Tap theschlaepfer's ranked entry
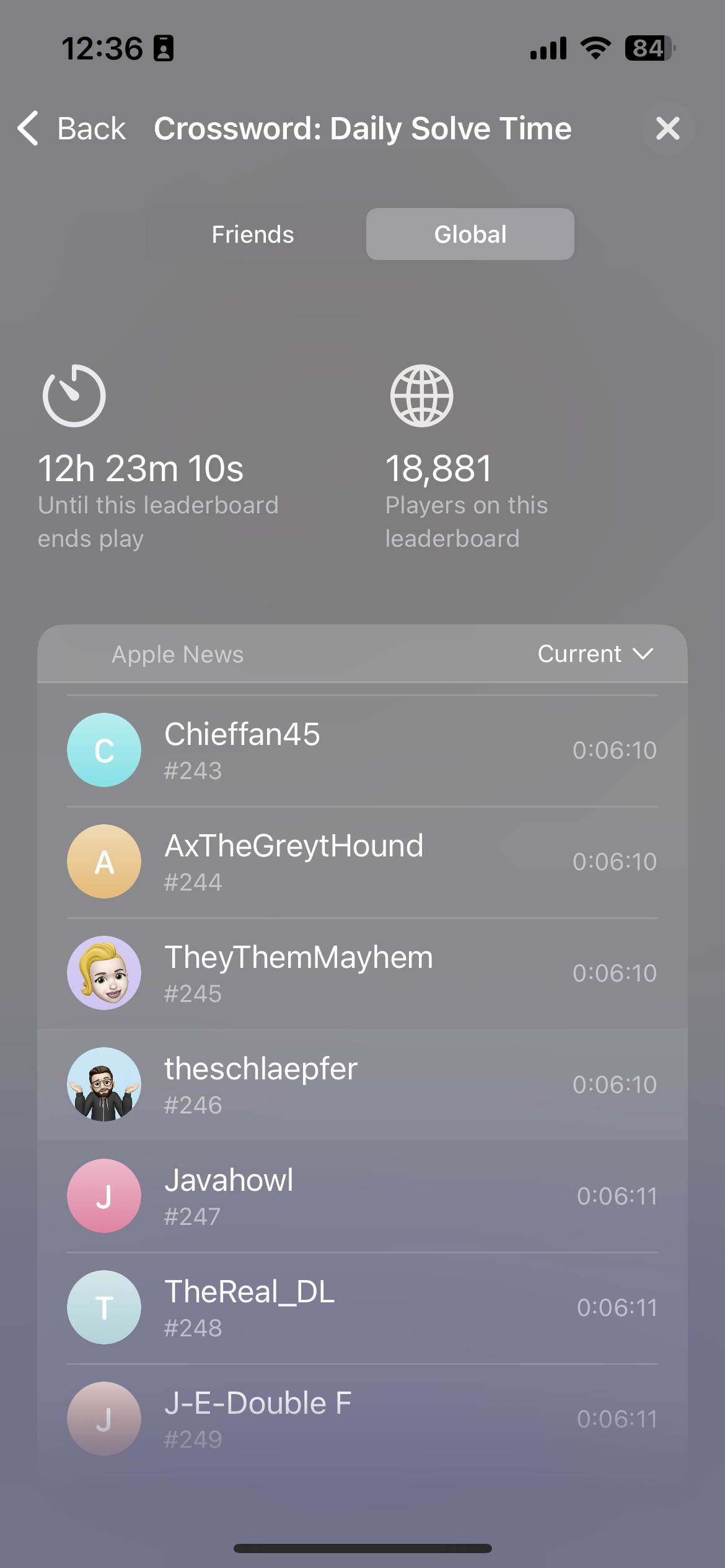Screen dimensions: 725x1568 362,1085
